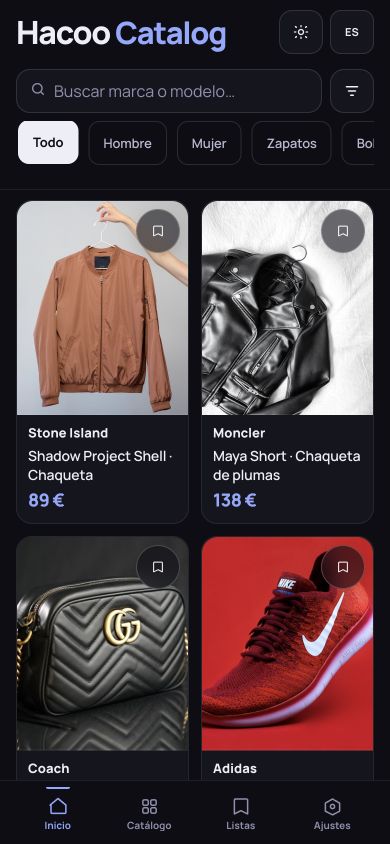This screenshot has height=844, width=390.
Task: Bookmark the Stone Island jacket
Action: (x=158, y=231)
